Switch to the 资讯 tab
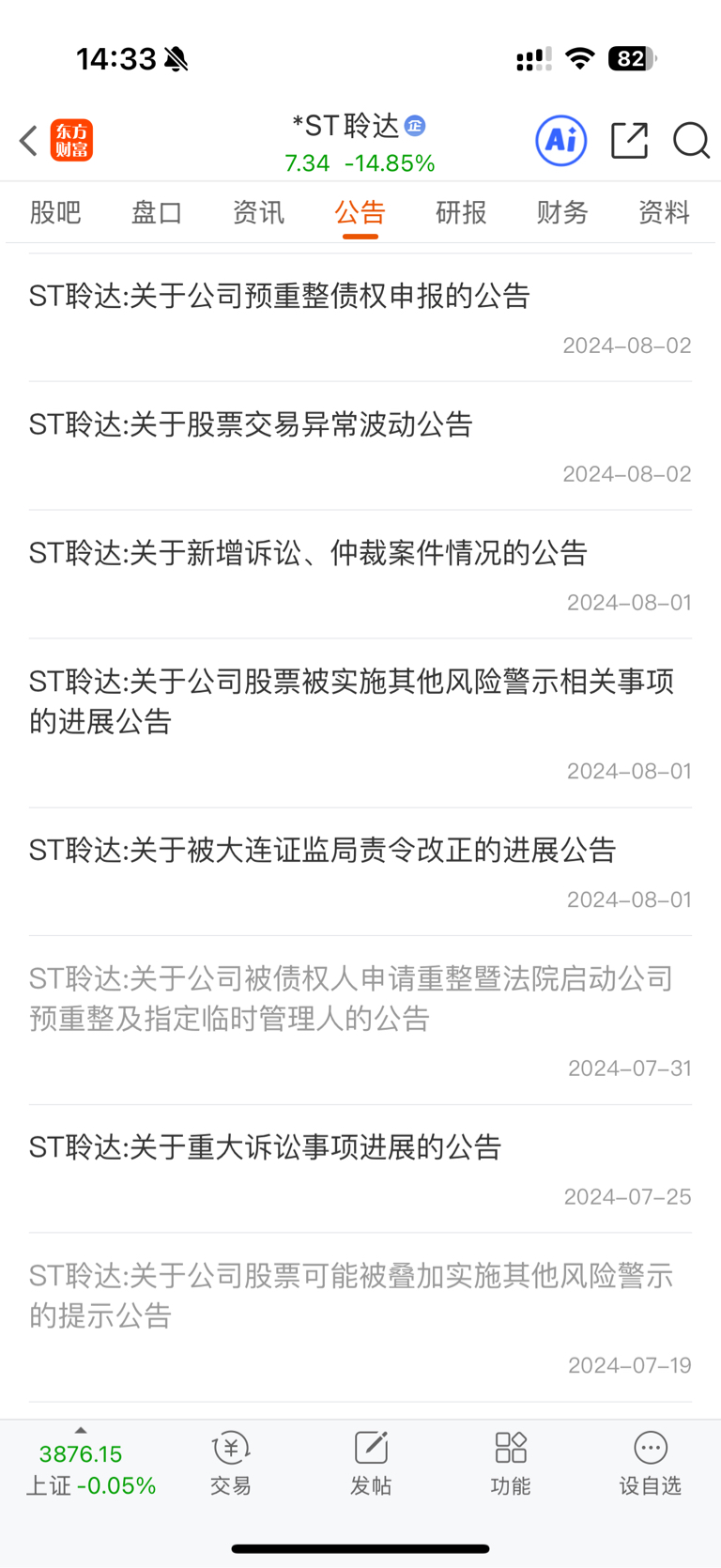The height and width of the screenshot is (1568, 721). tap(258, 212)
